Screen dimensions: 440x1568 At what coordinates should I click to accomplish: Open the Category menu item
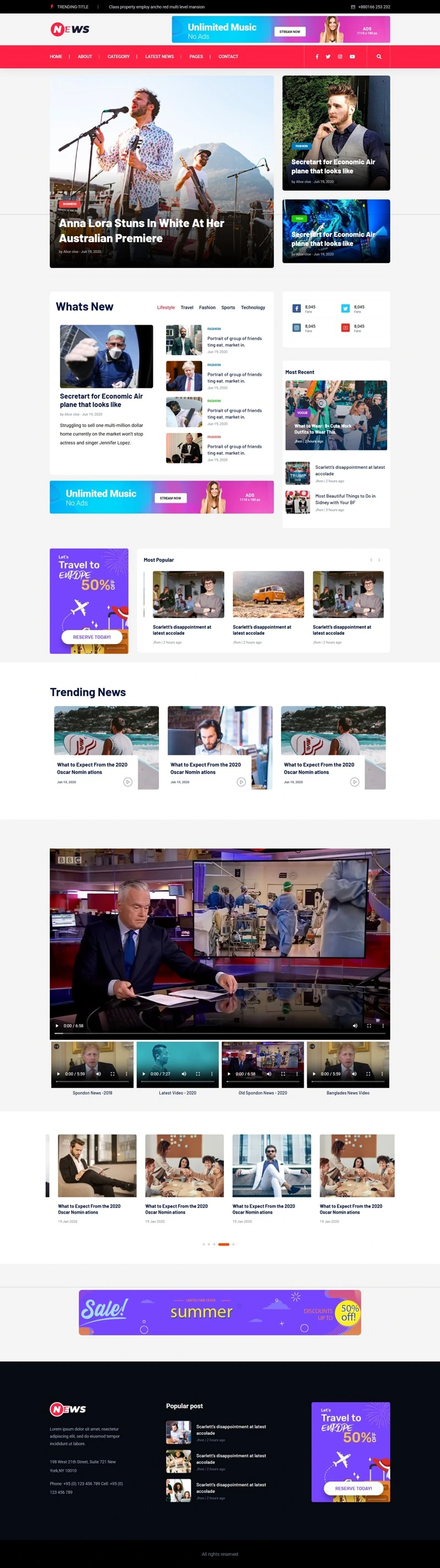click(x=118, y=57)
